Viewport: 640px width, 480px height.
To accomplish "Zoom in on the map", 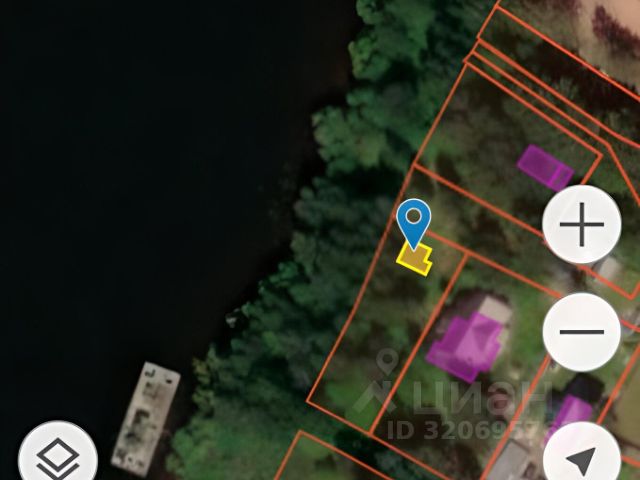I will click(582, 225).
